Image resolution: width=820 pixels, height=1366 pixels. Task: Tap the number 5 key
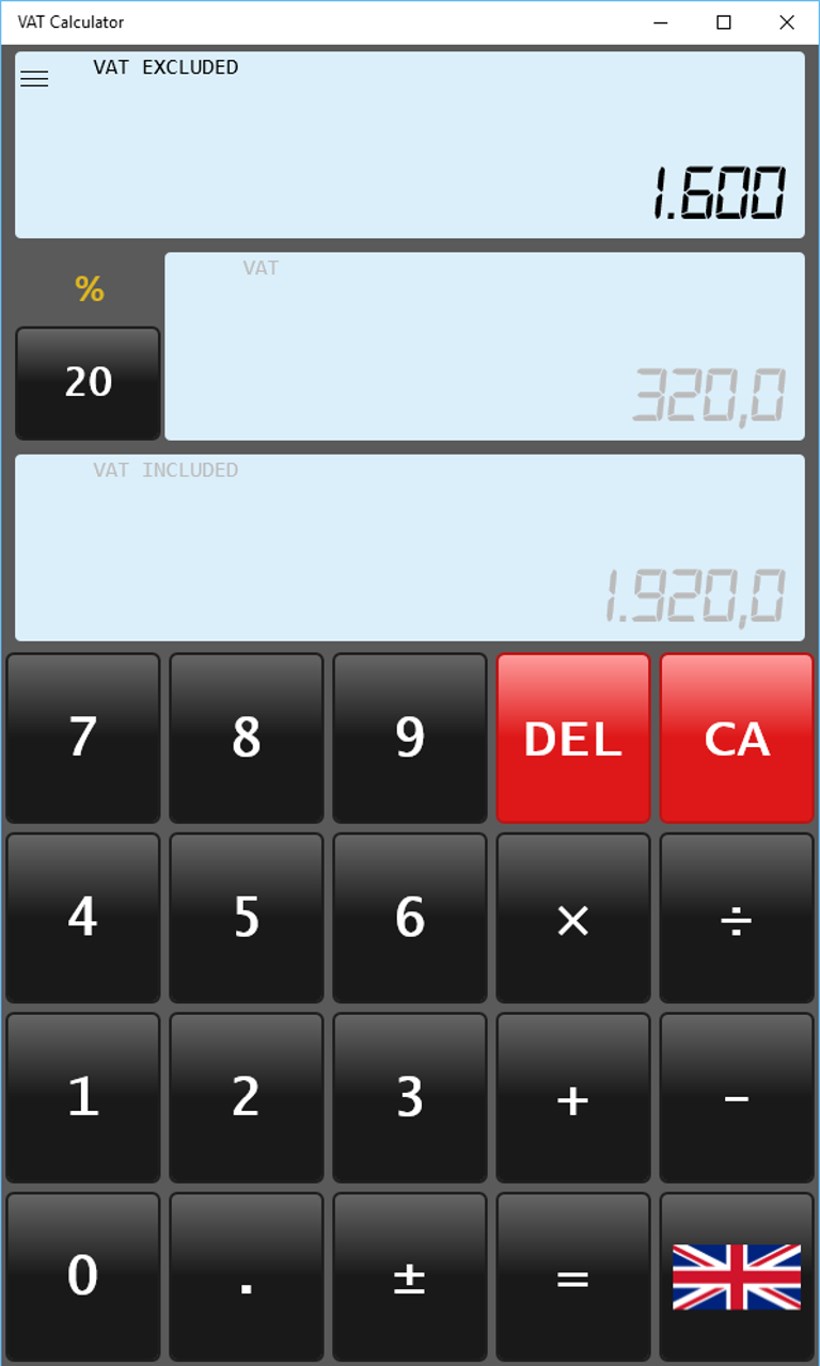(x=246, y=918)
